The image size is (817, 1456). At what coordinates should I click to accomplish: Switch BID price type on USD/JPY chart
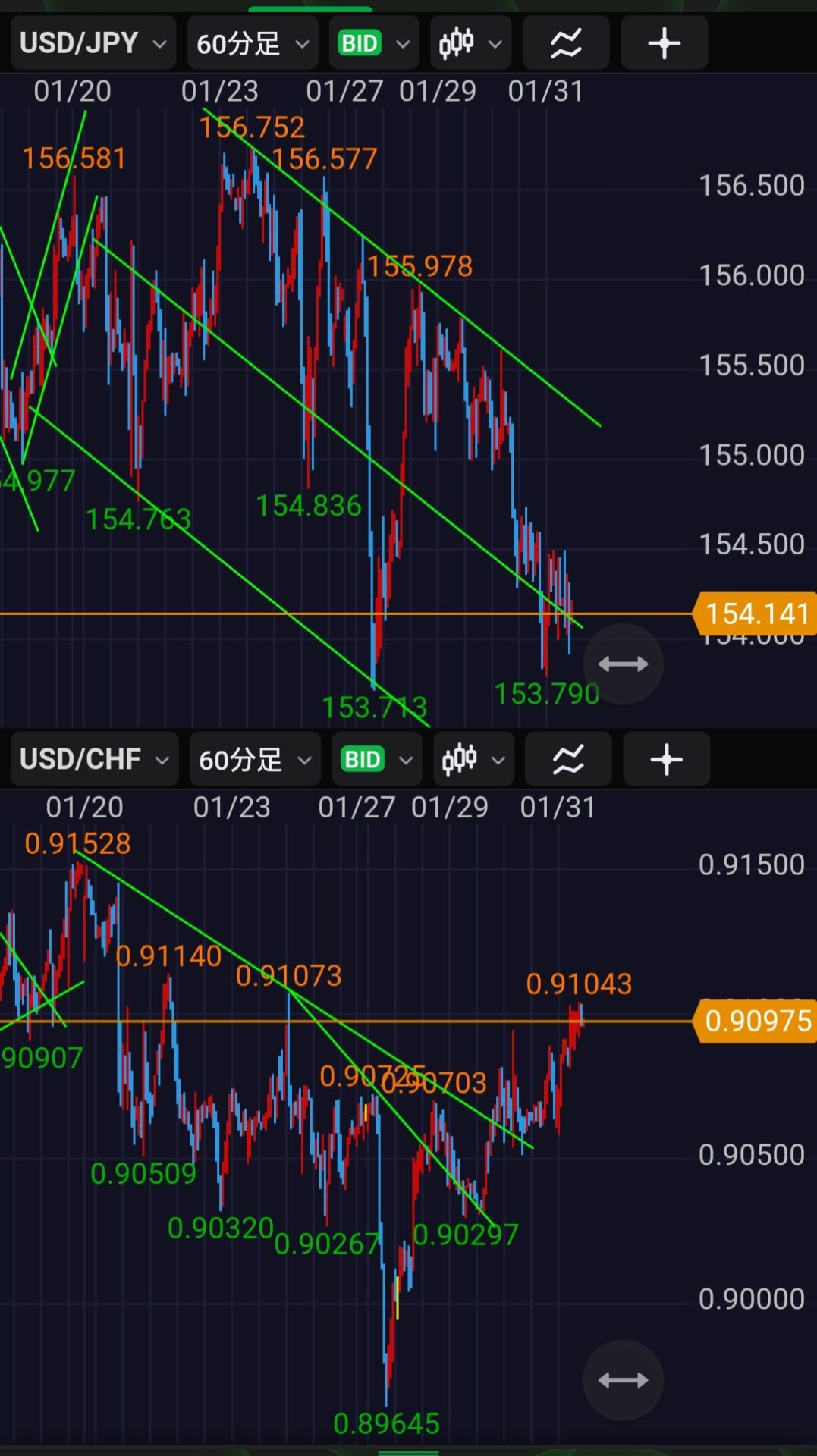(x=375, y=43)
